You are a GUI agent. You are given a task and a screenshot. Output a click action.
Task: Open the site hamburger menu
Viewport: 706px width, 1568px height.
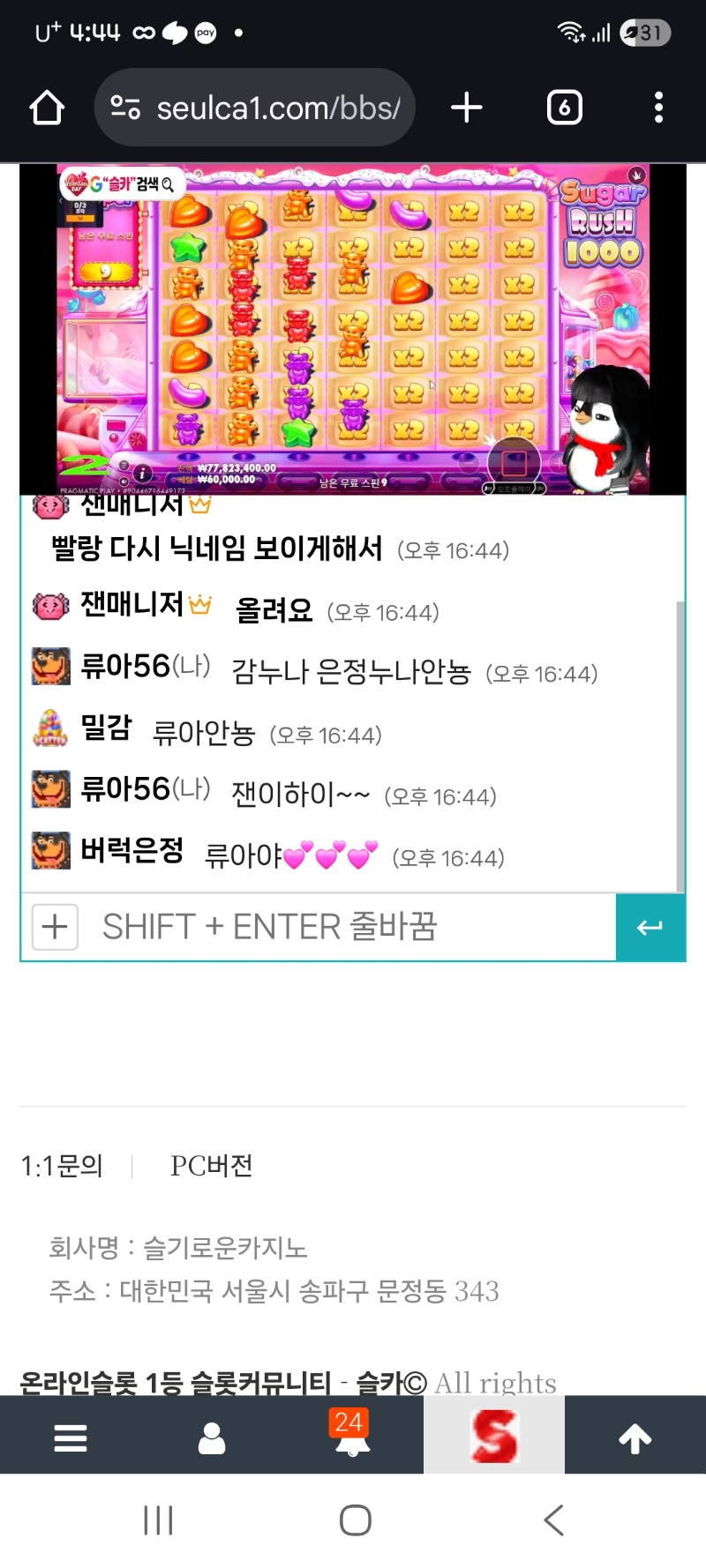tap(71, 1437)
